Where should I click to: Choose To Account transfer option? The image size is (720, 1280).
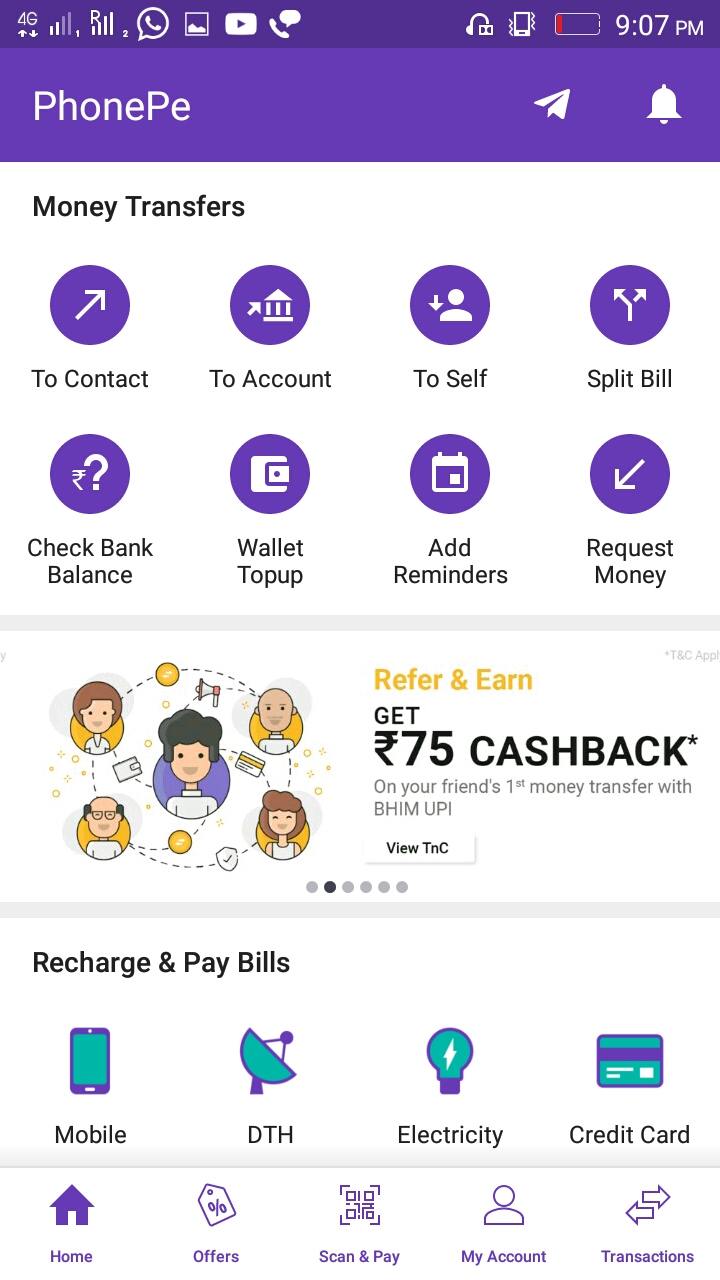[270, 305]
